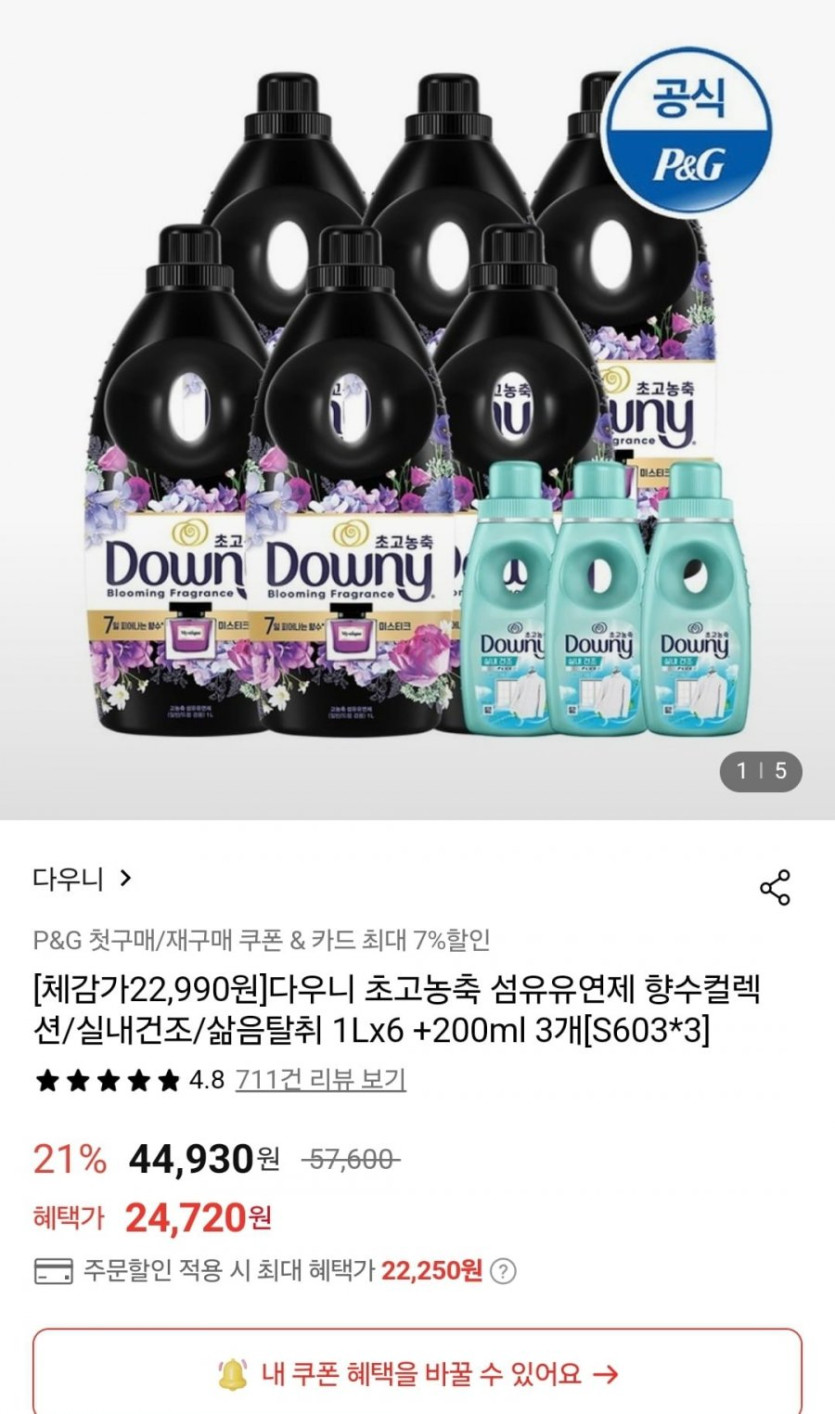
Task: Open the 다우니 brand store link
Action: point(82,879)
